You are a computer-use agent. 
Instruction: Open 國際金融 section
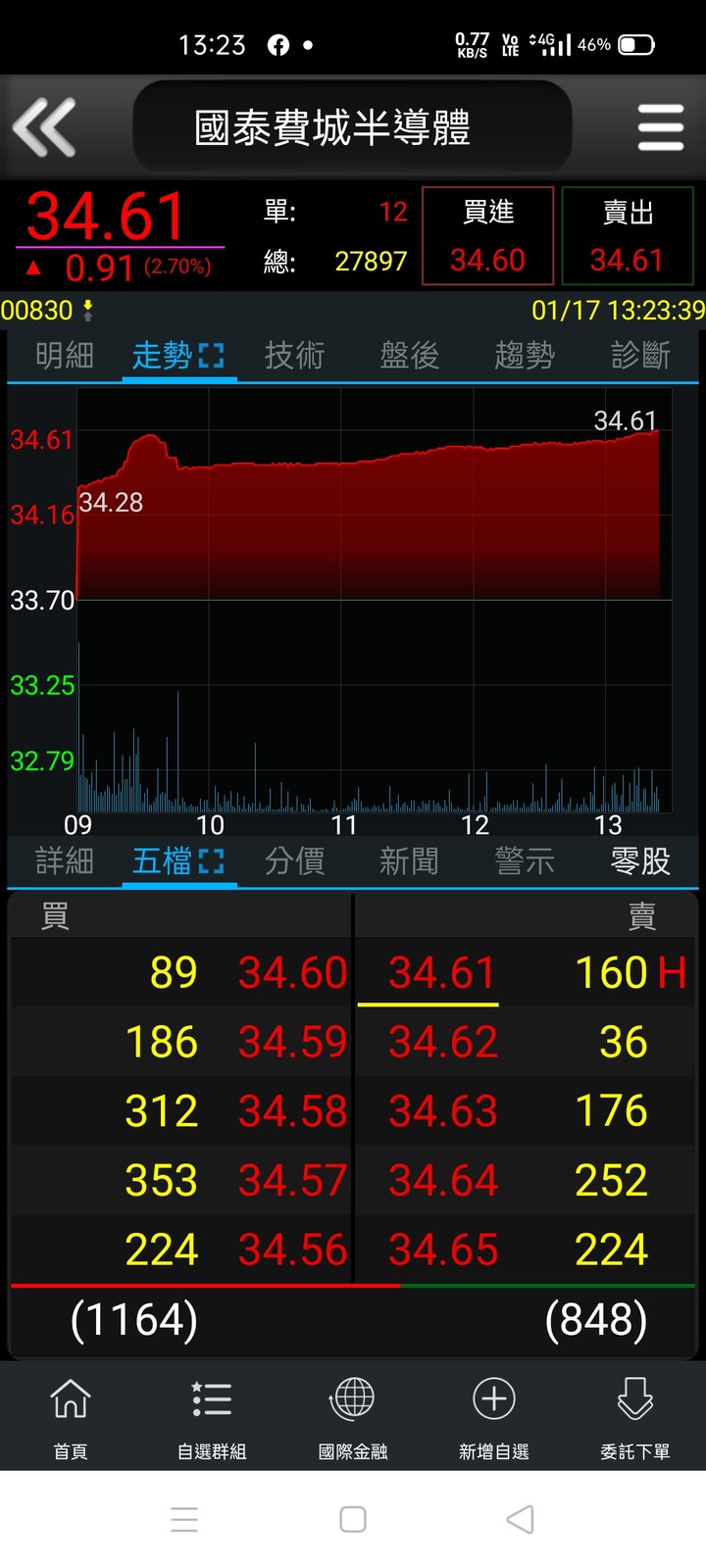point(353,1418)
